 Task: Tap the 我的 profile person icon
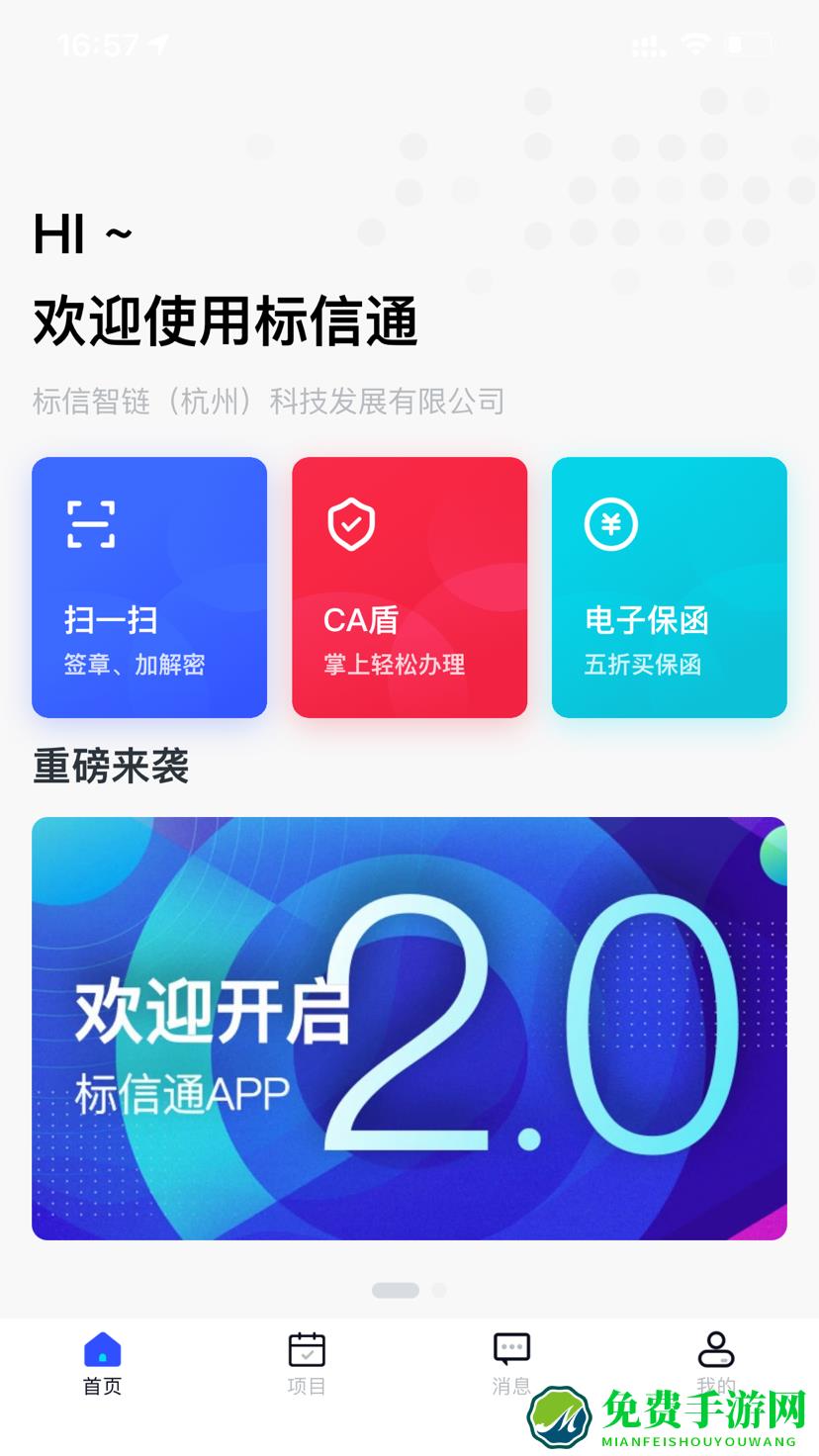pos(715,1346)
